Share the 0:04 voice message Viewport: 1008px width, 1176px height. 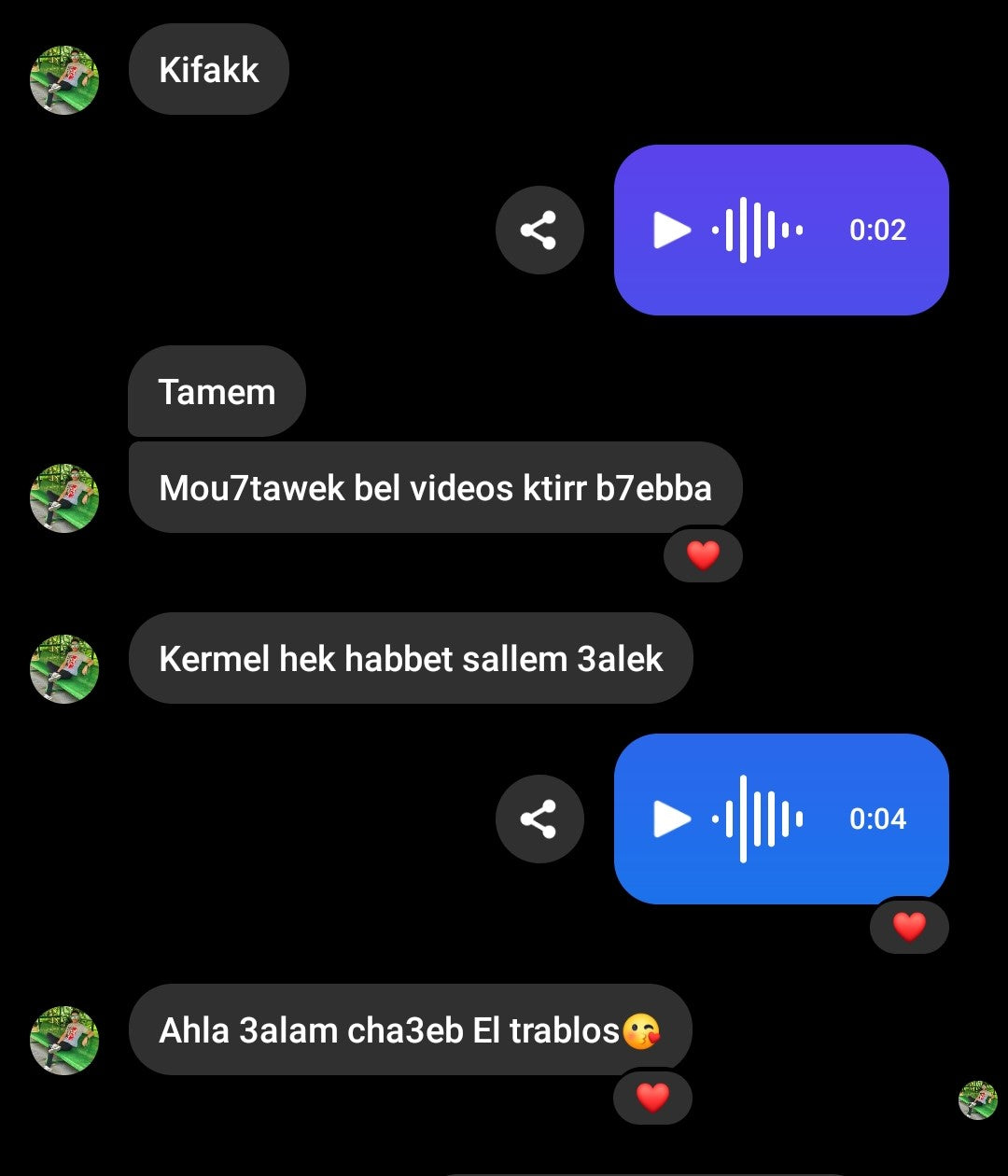coord(539,819)
